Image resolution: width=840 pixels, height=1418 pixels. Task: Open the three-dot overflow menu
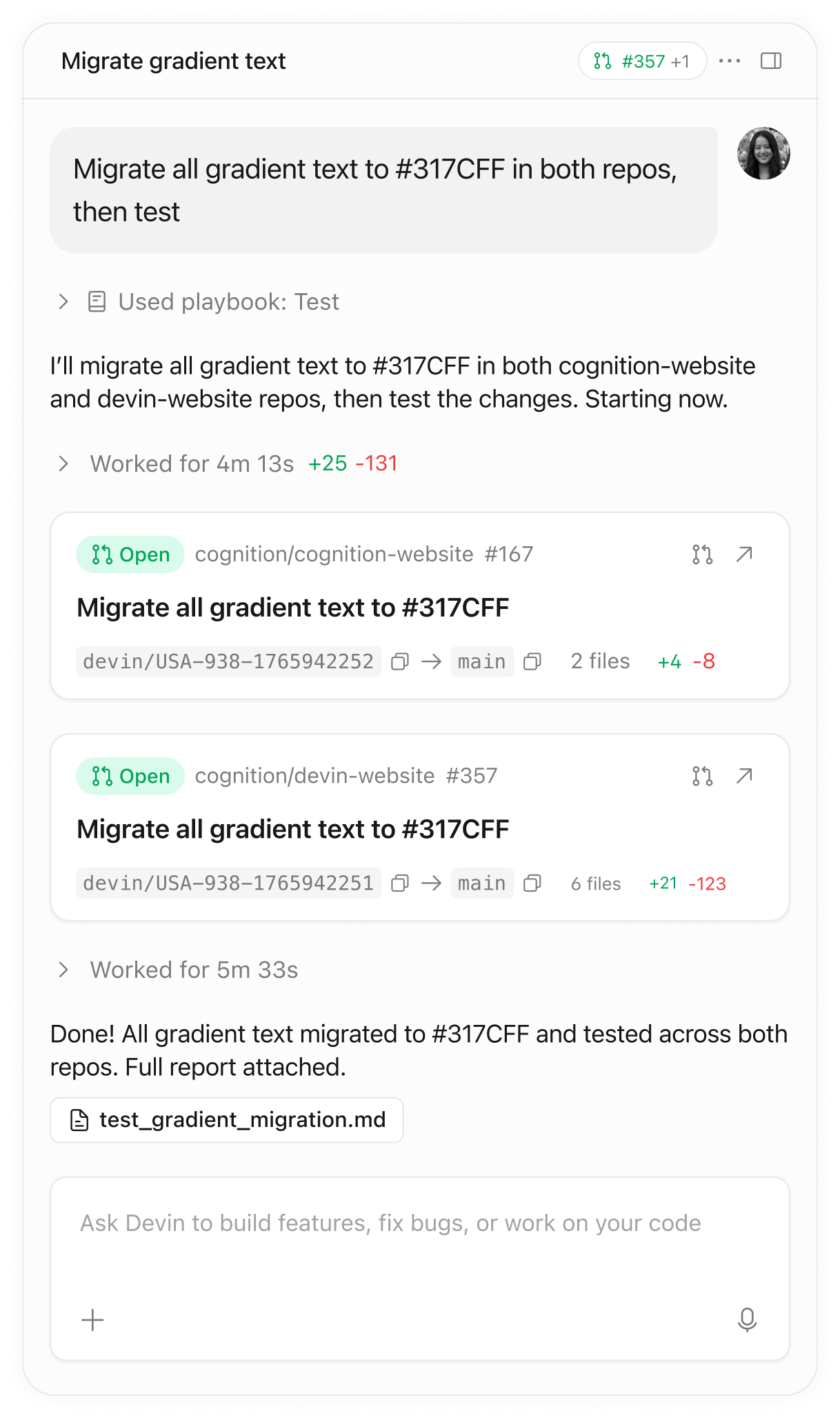click(x=730, y=61)
